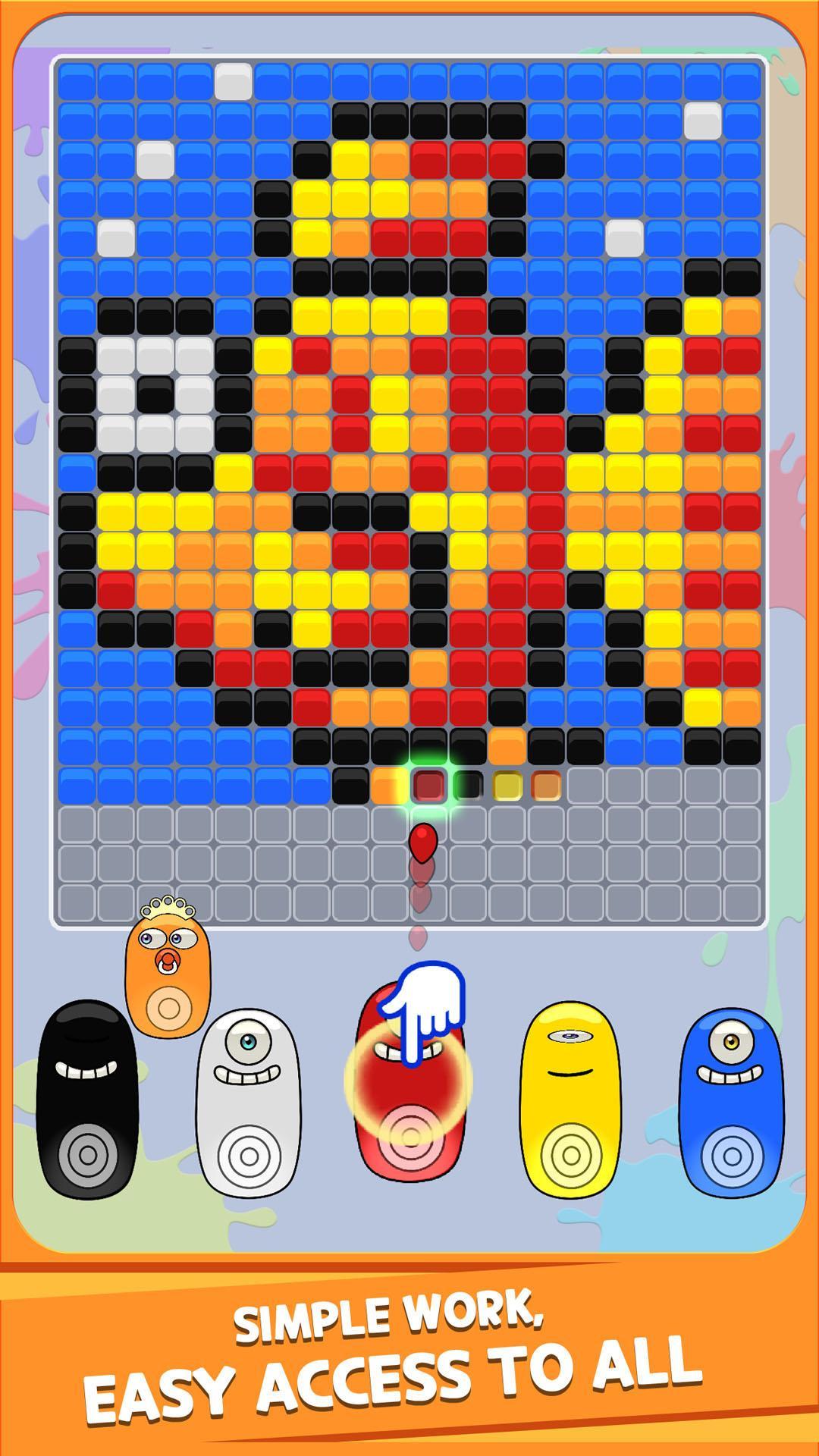This screenshot has width=819, height=1456.
Task: Select the blue larva paint shooter
Action: (x=732, y=1100)
